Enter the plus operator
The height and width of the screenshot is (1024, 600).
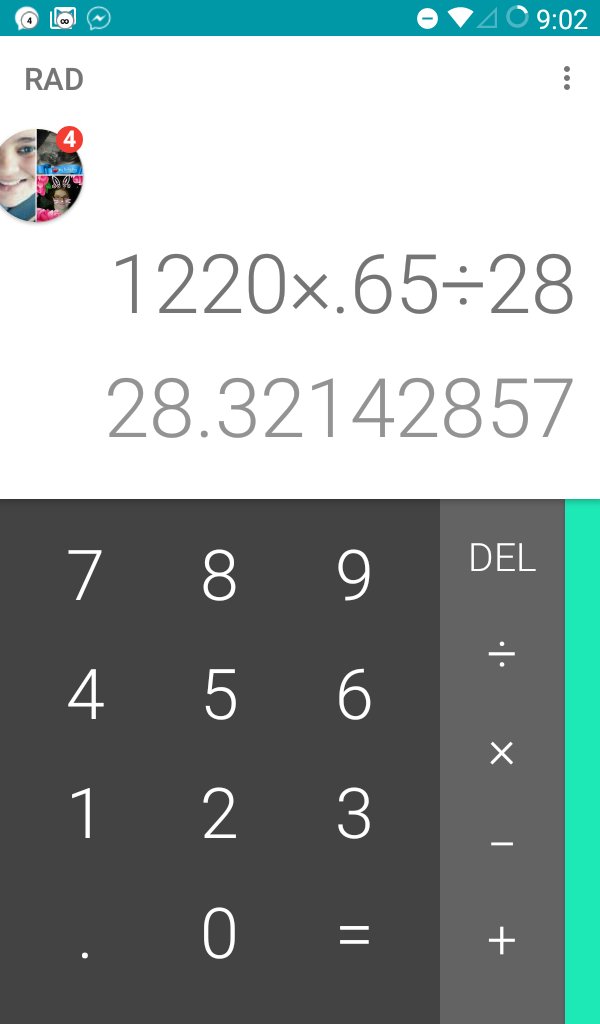(502, 940)
